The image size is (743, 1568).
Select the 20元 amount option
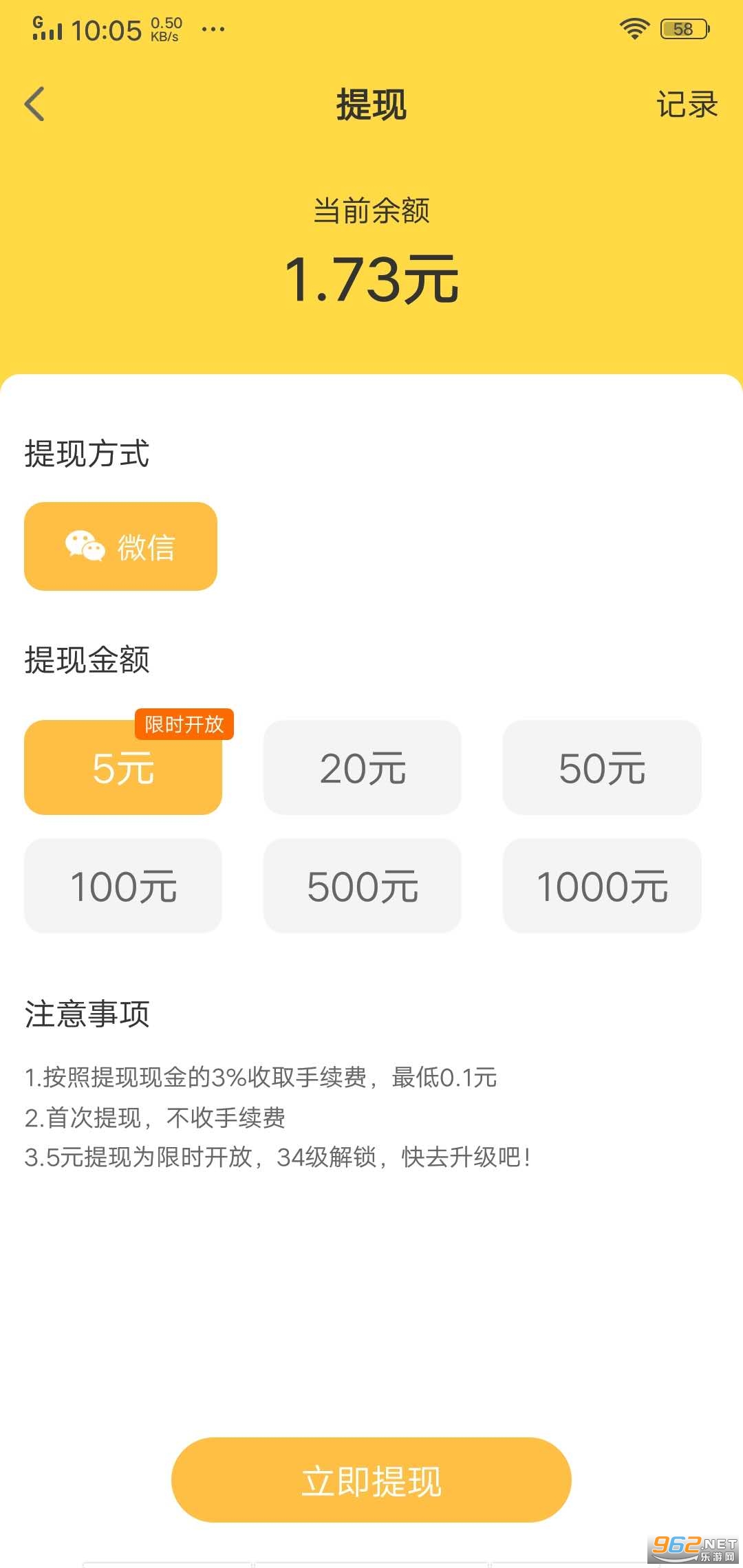[363, 767]
